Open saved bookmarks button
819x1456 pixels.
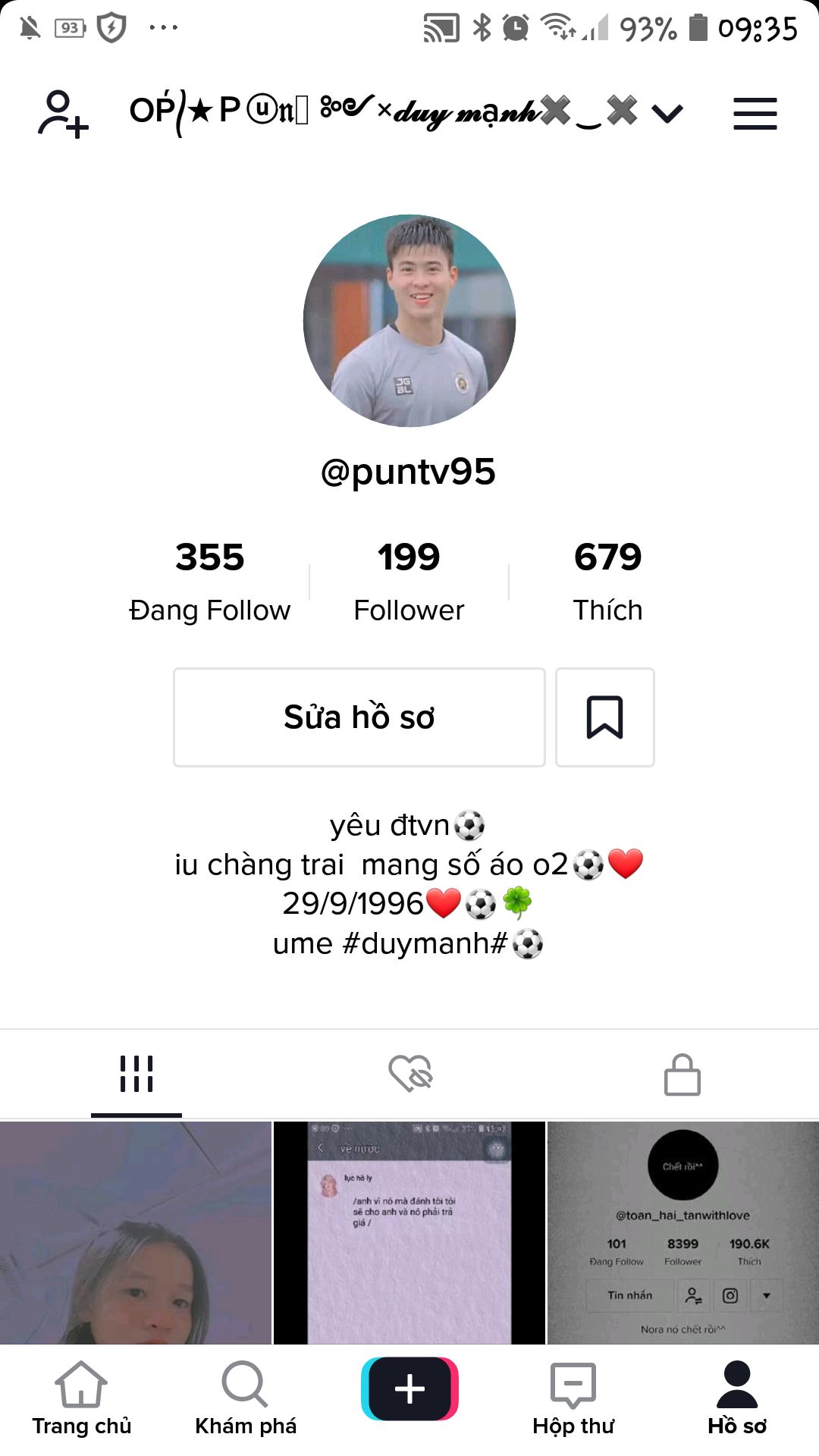pos(604,717)
